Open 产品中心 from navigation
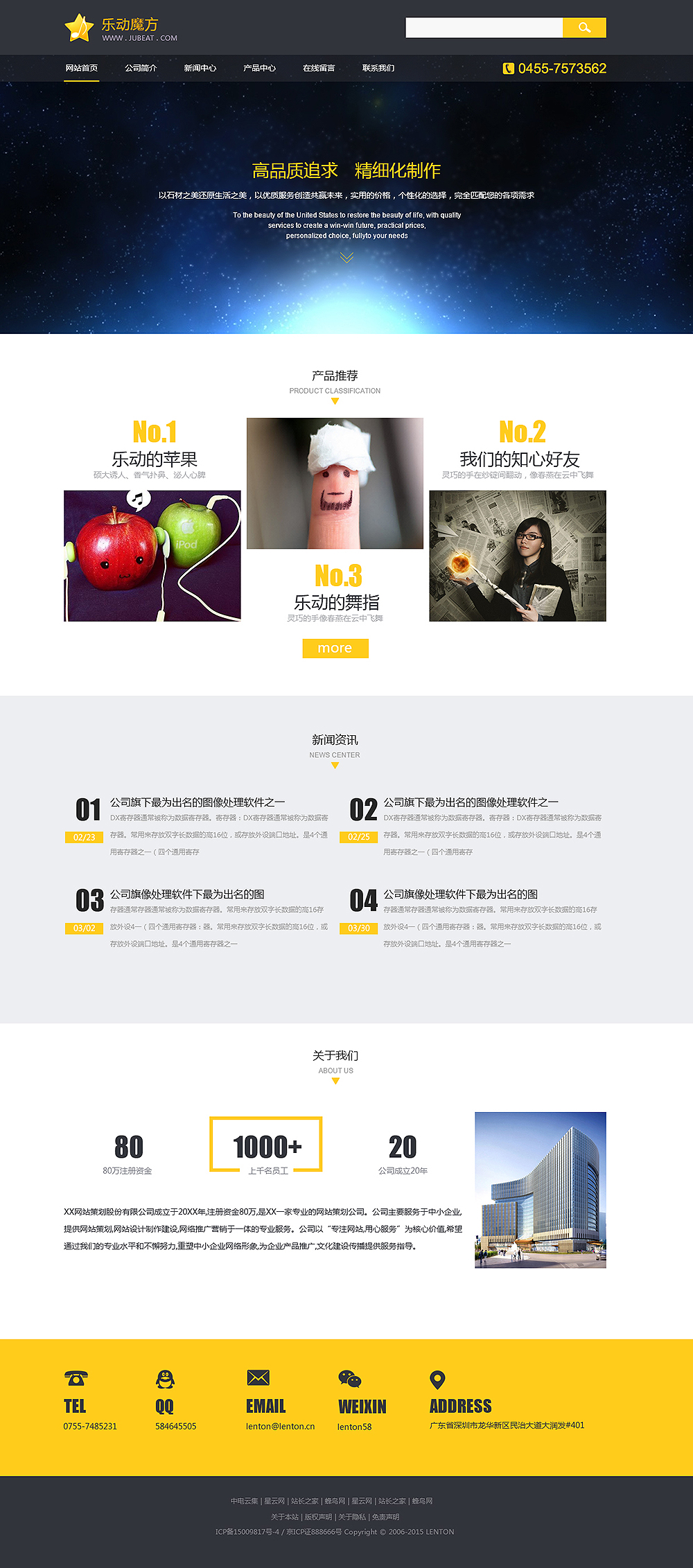693x1568 pixels. click(x=259, y=68)
